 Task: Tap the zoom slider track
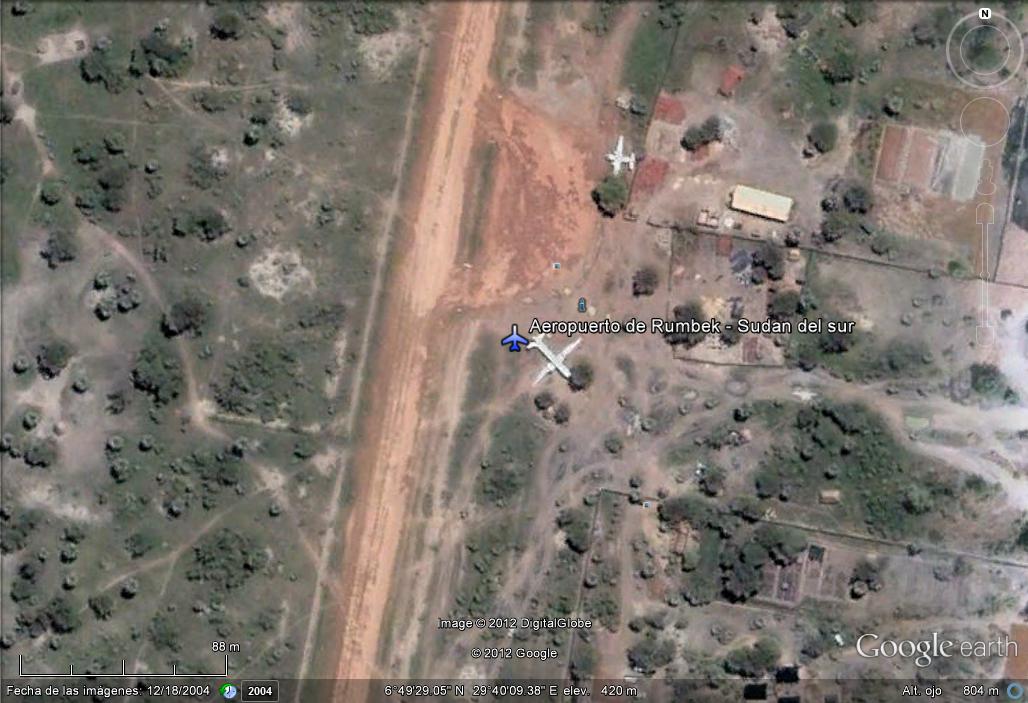(986, 270)
